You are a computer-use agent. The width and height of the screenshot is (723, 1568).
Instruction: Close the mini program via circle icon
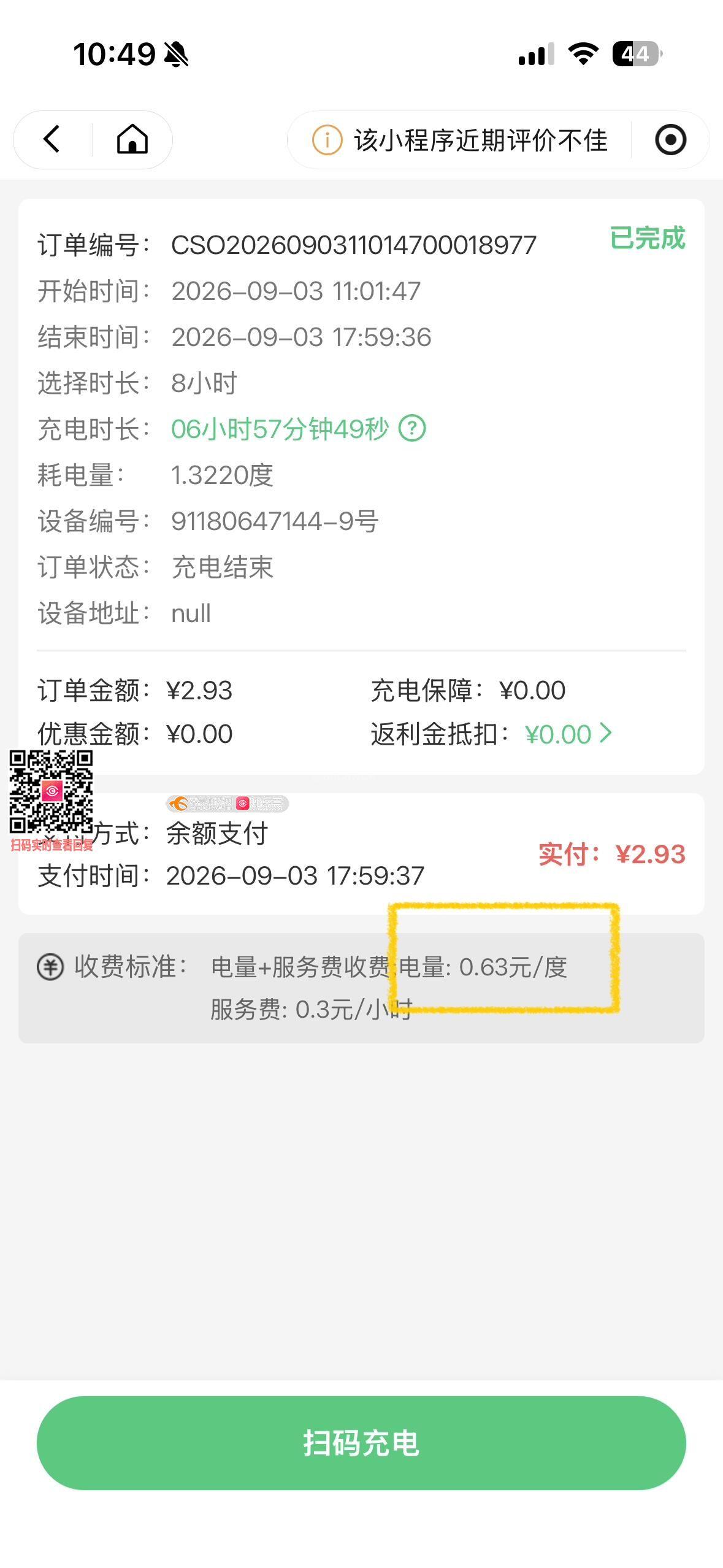point(670,140)
